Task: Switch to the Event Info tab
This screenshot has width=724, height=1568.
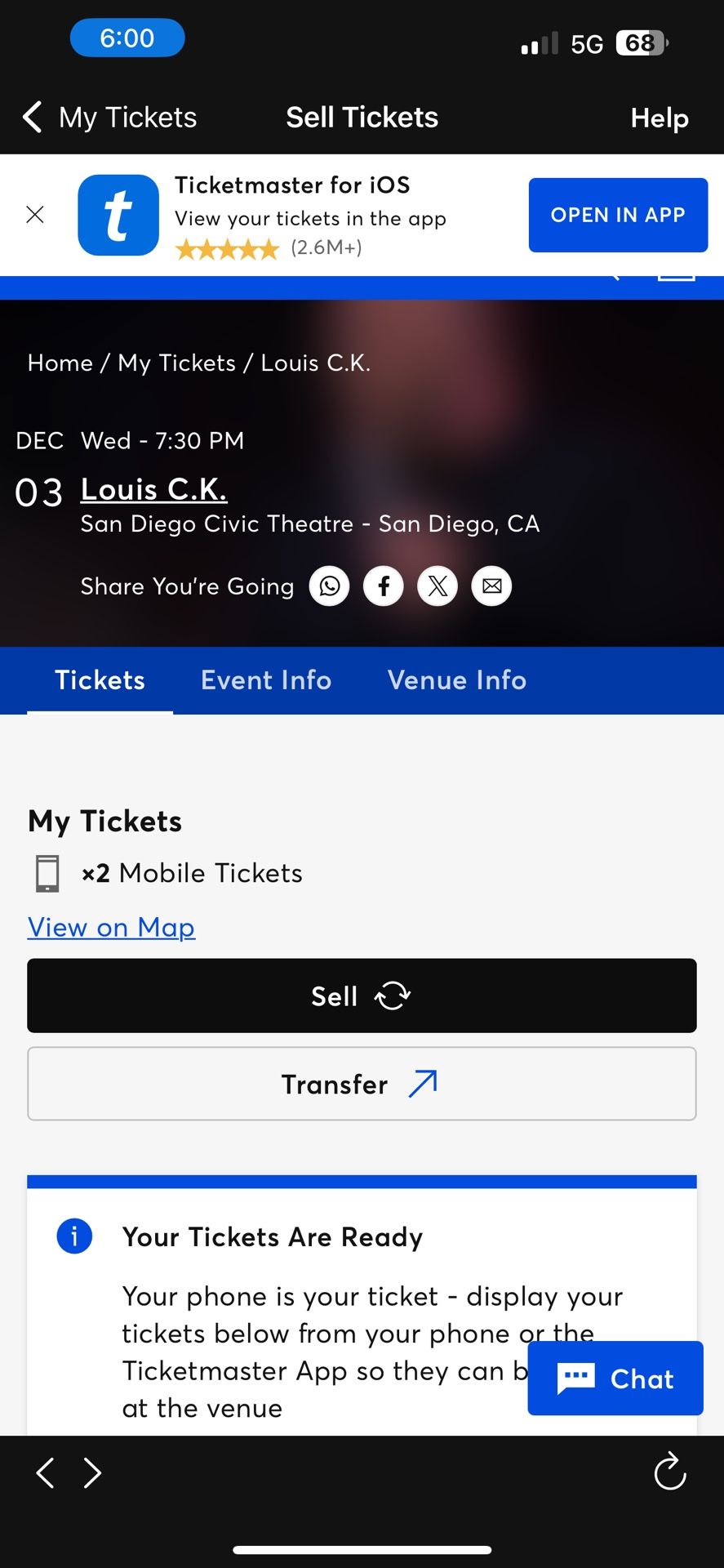Action: pos(266,680)
